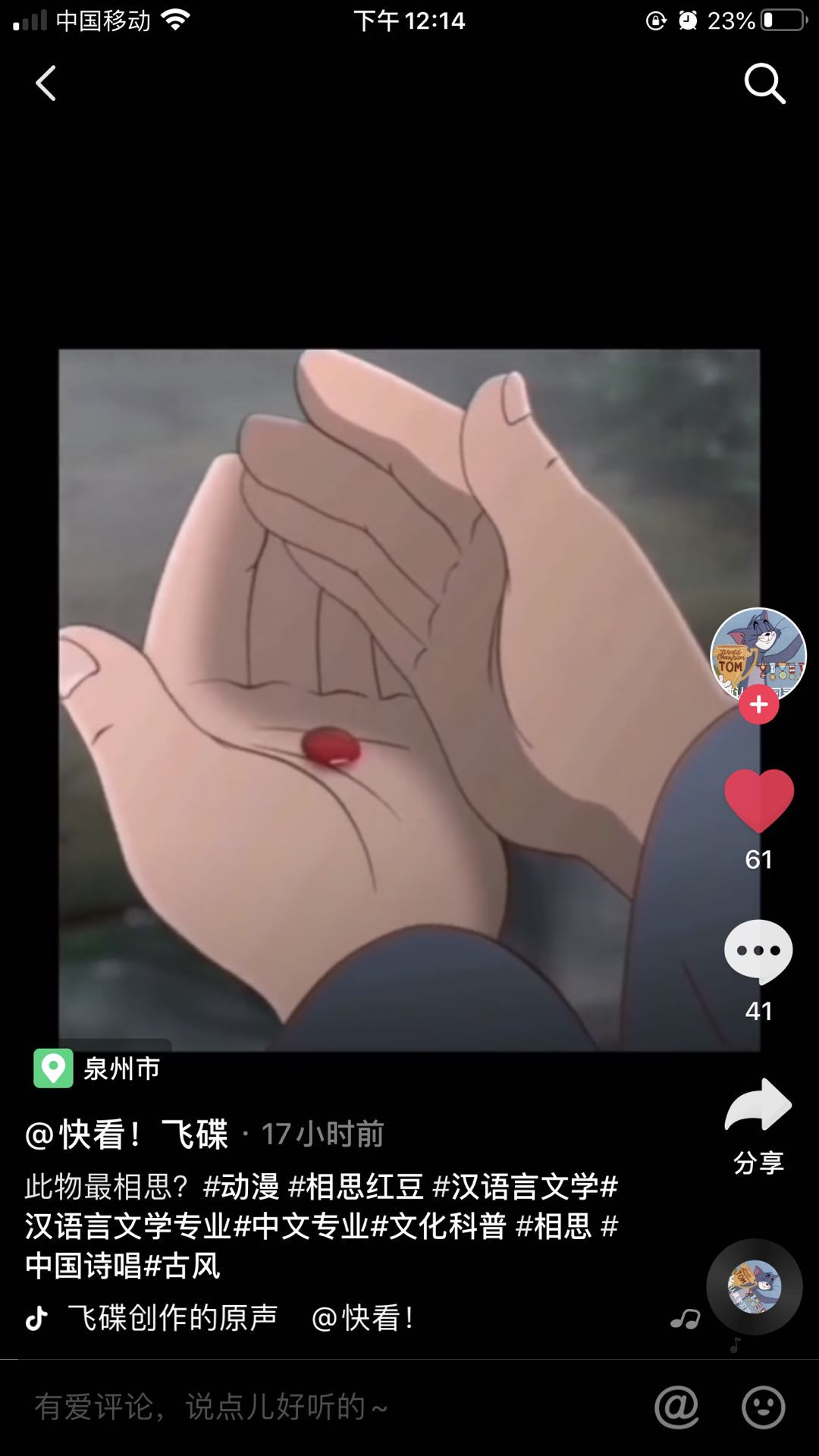Open the @快看！飞碟 profile name
The image size is (819, 1456).
pyautogui.click(x=127, y=1134)
